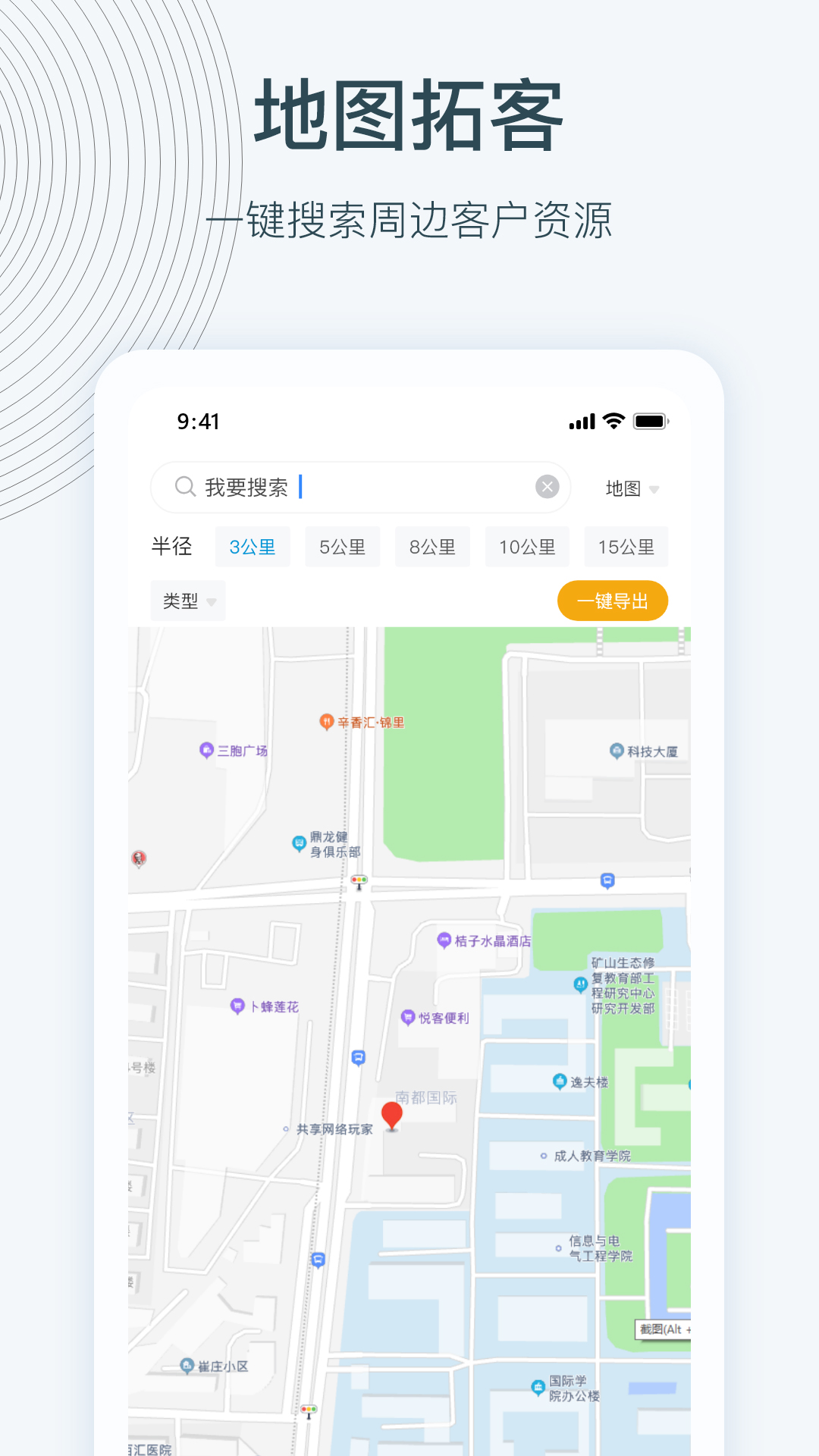Clear the search input with the X icon
This screenshot has width=819, height=1456.
click(548, 488)
